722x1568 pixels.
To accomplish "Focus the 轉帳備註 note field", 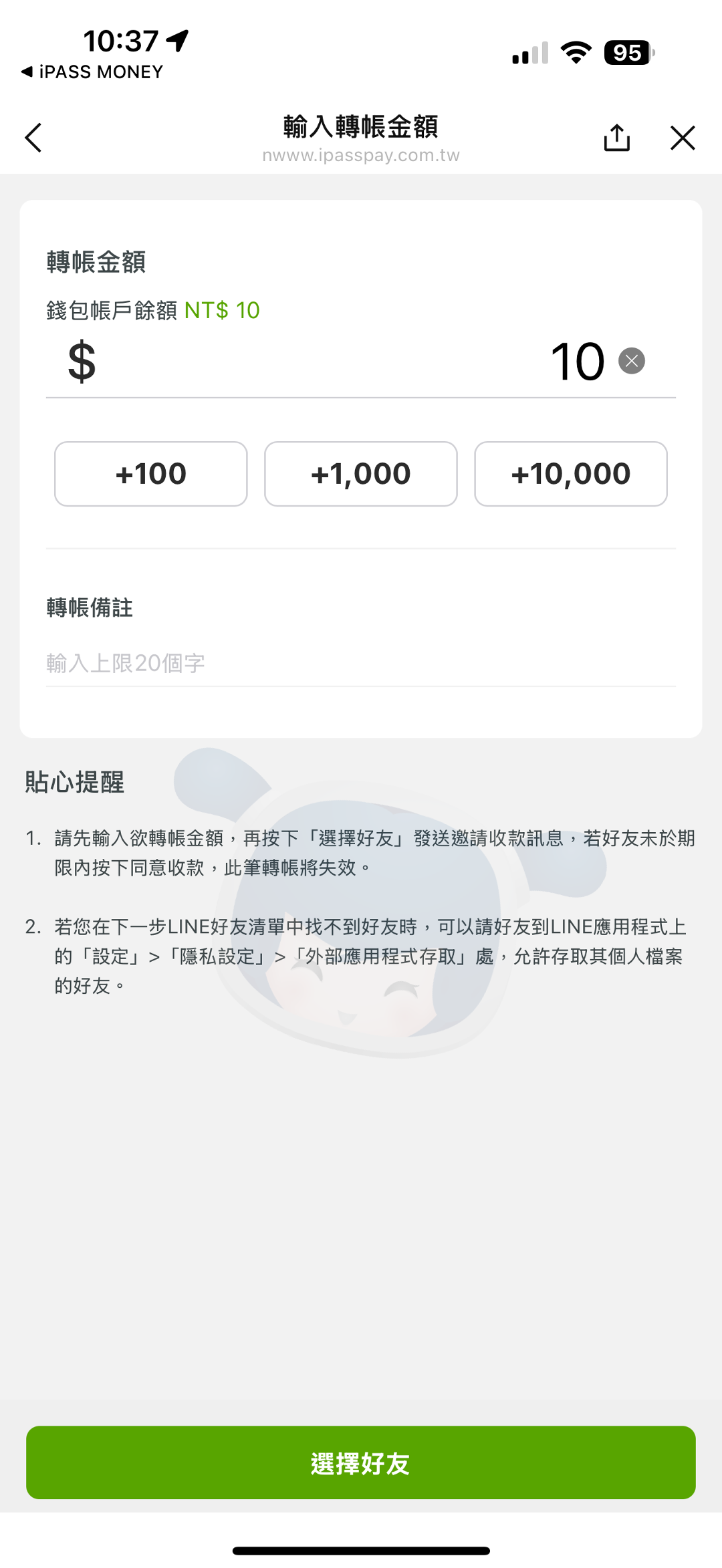I will (x=361, y=663).
